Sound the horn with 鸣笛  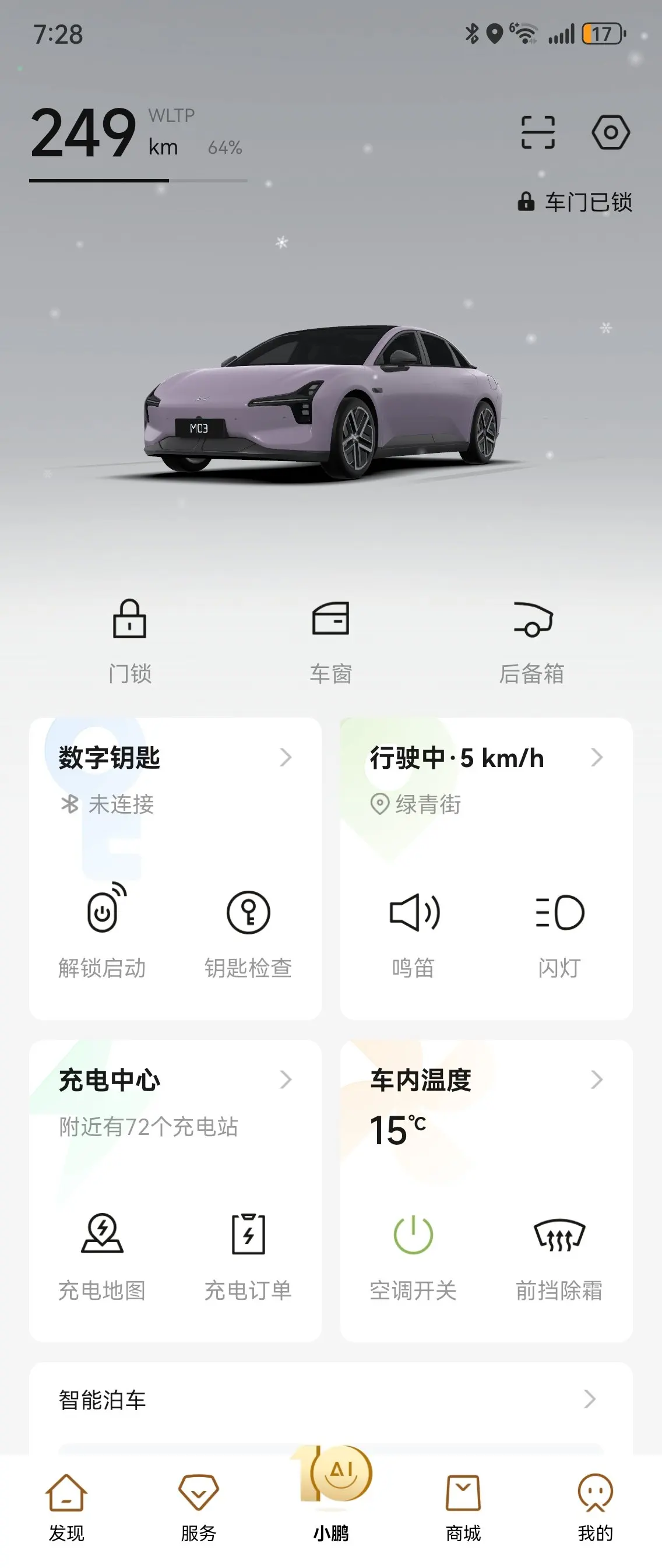click(x=413, y=931)
